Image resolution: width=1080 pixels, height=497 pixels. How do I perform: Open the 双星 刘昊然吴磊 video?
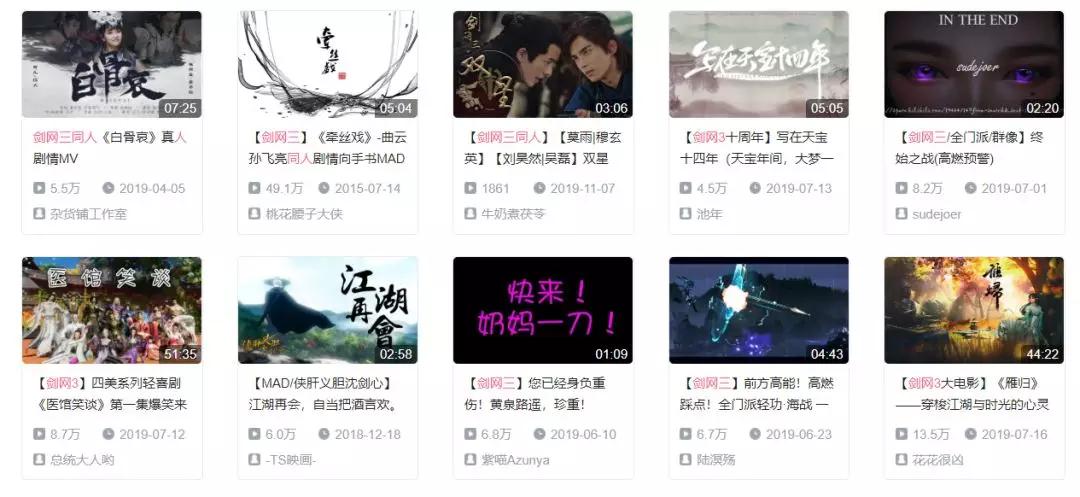click(542, 65)
